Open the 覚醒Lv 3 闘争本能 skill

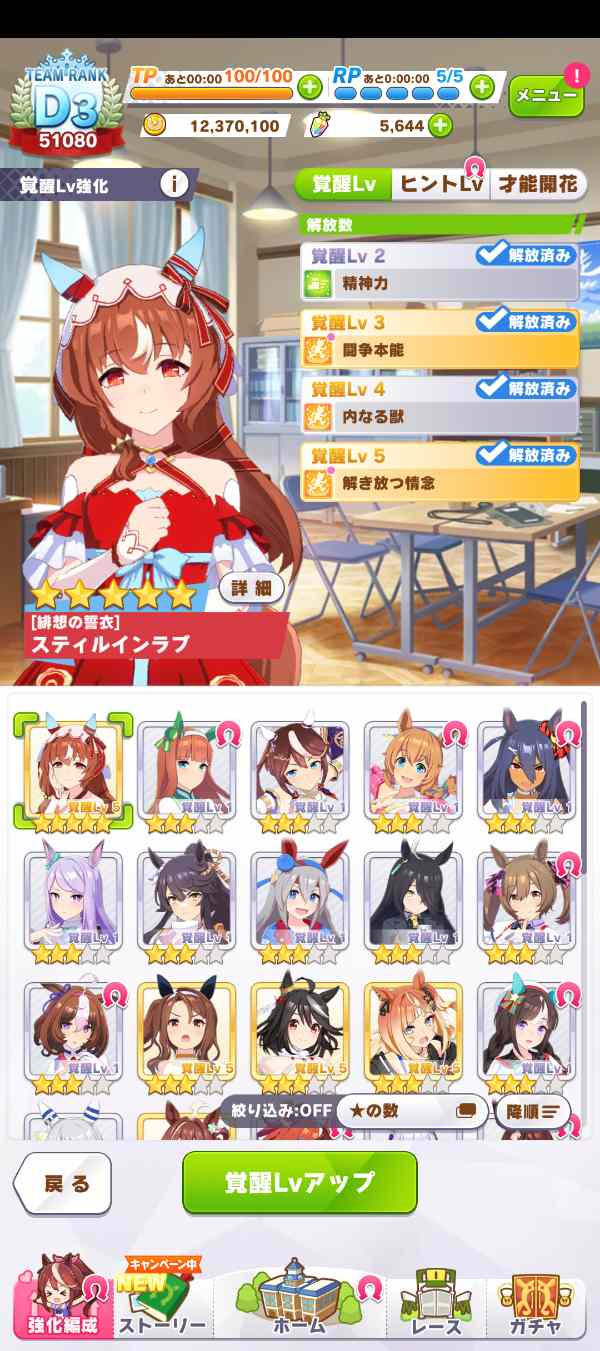pos(440,339)
